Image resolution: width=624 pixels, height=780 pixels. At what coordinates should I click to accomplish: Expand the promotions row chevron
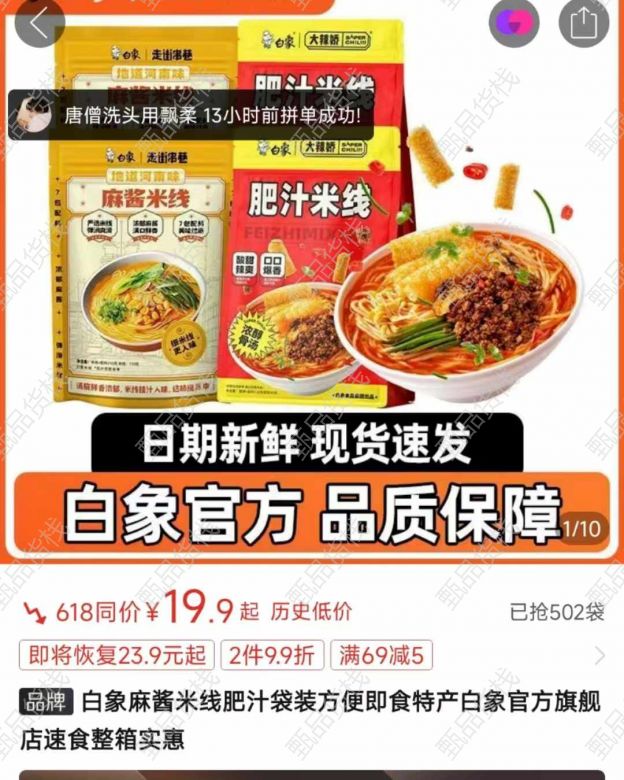point(599,656)
